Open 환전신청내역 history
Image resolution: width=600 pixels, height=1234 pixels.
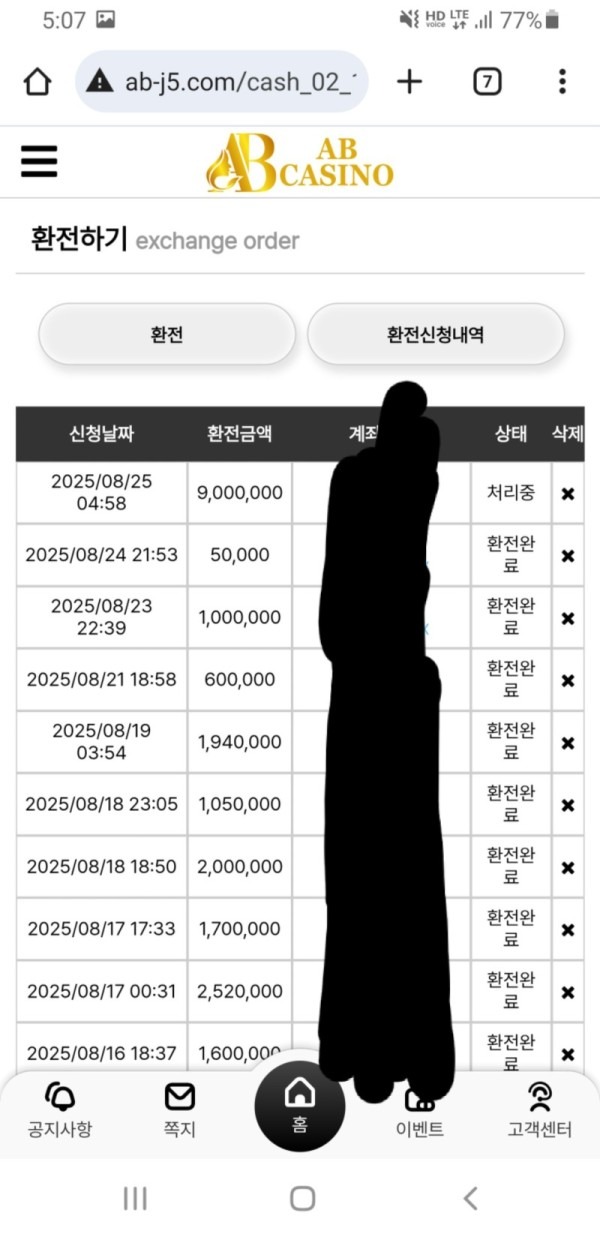click(x=435, y=335)
